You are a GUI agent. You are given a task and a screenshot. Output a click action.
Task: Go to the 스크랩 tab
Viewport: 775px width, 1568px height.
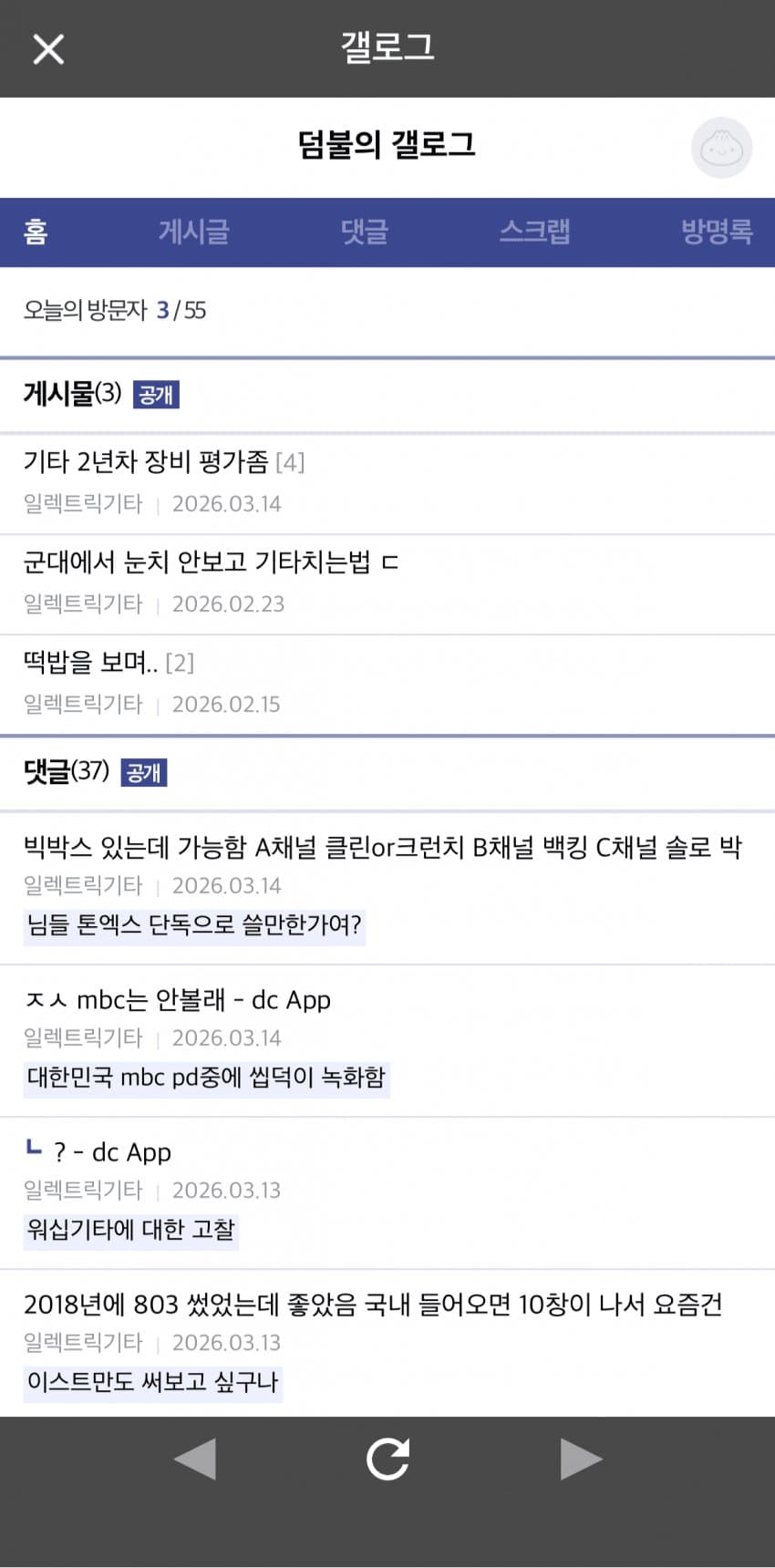click(534, 232)
